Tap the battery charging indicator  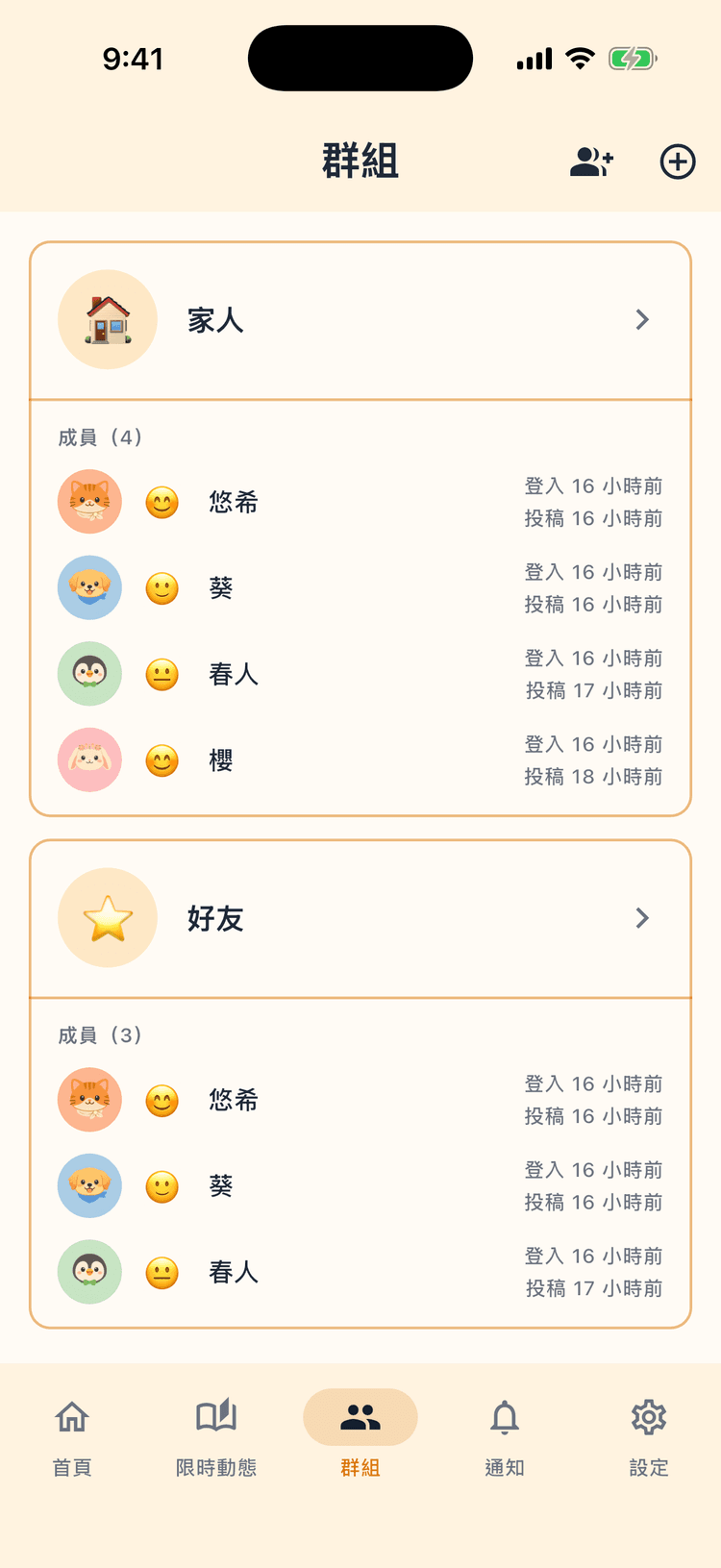[x=633, y=58]
